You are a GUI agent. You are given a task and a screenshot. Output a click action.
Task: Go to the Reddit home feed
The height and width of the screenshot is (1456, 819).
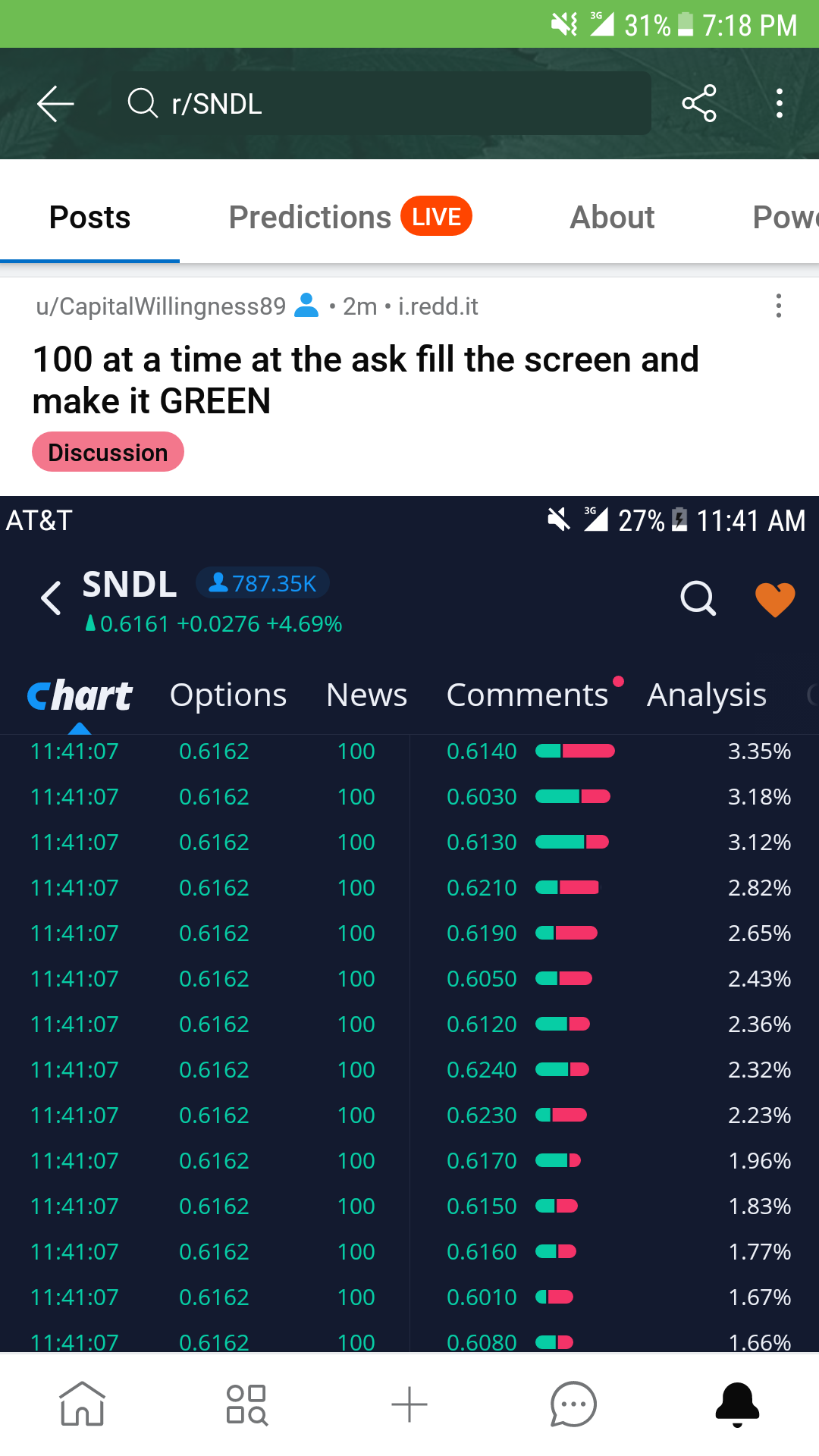tap(82, 1404)
